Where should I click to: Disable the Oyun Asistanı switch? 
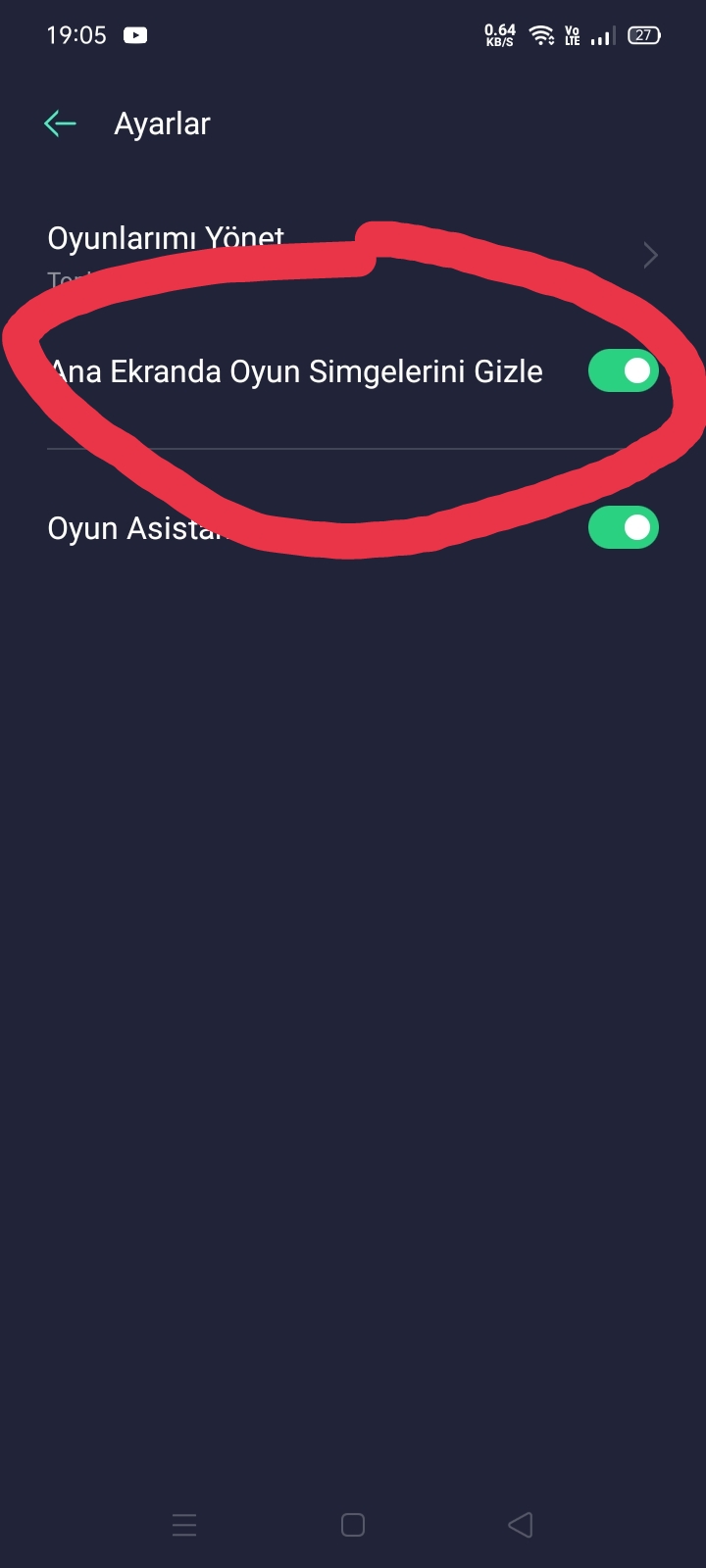pyautogui.click(x=623, y=527)
